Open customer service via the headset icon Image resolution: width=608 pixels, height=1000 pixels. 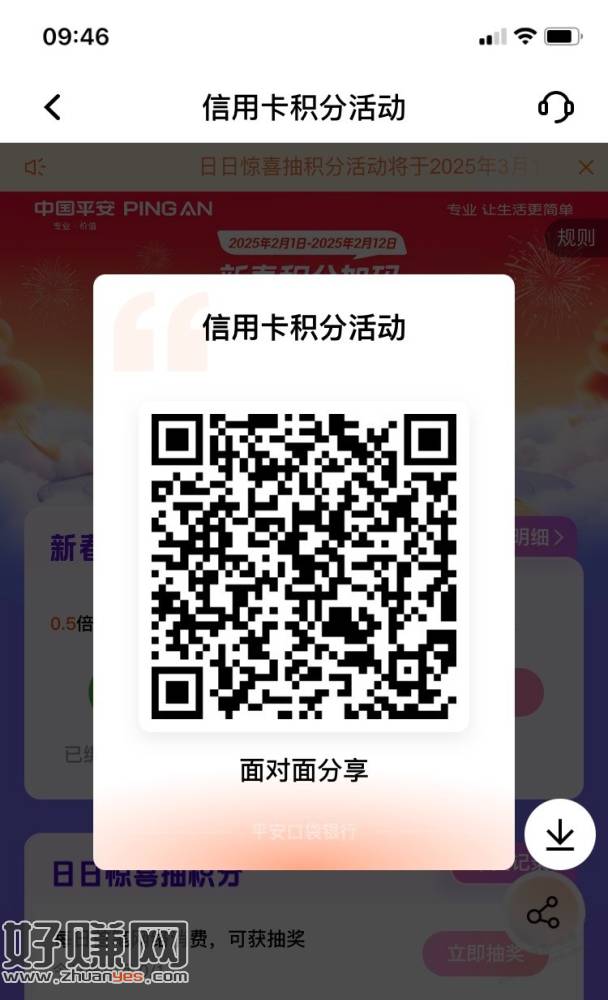click(x=555, y=107)
